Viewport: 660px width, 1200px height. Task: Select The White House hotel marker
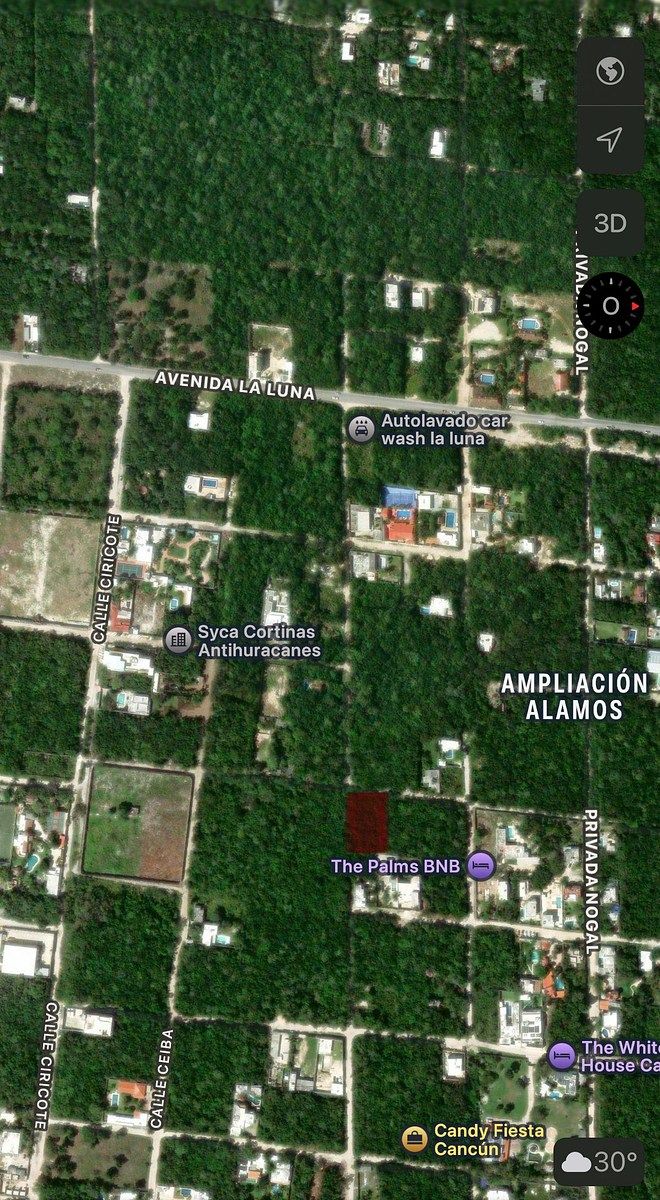(x=562, y=1055)
